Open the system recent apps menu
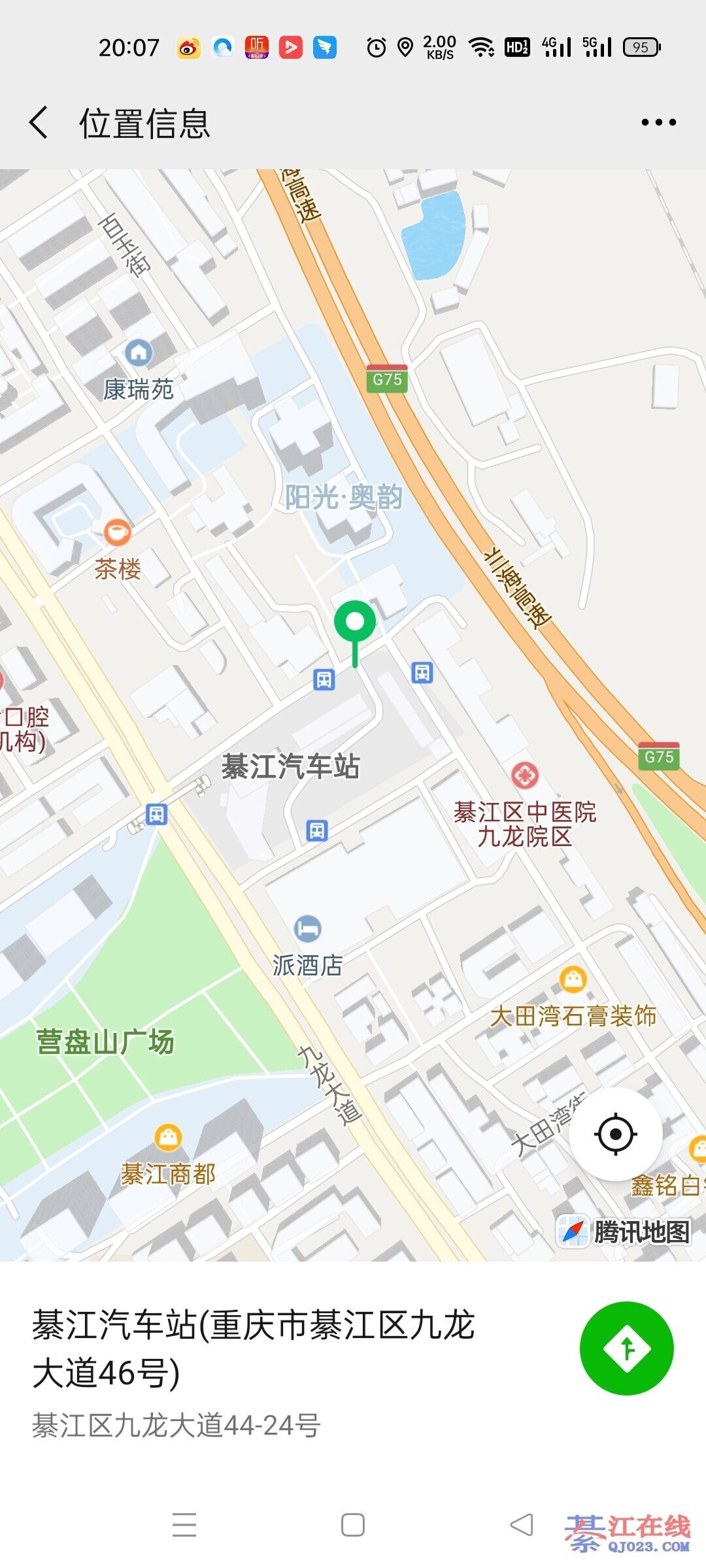Viewport: 706px width, 1568px height. 184,1525
